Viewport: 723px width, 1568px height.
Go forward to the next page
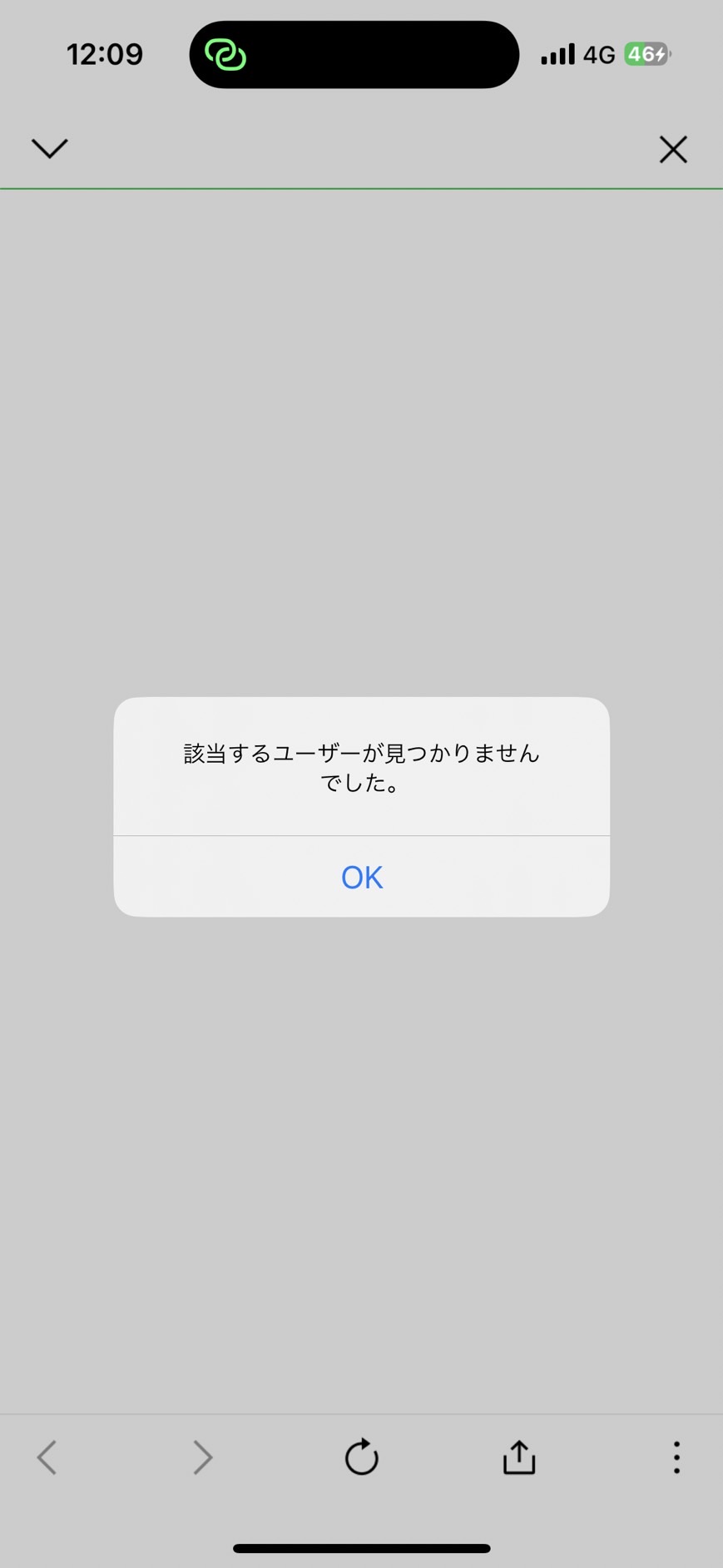click(x=203, y=1457)
